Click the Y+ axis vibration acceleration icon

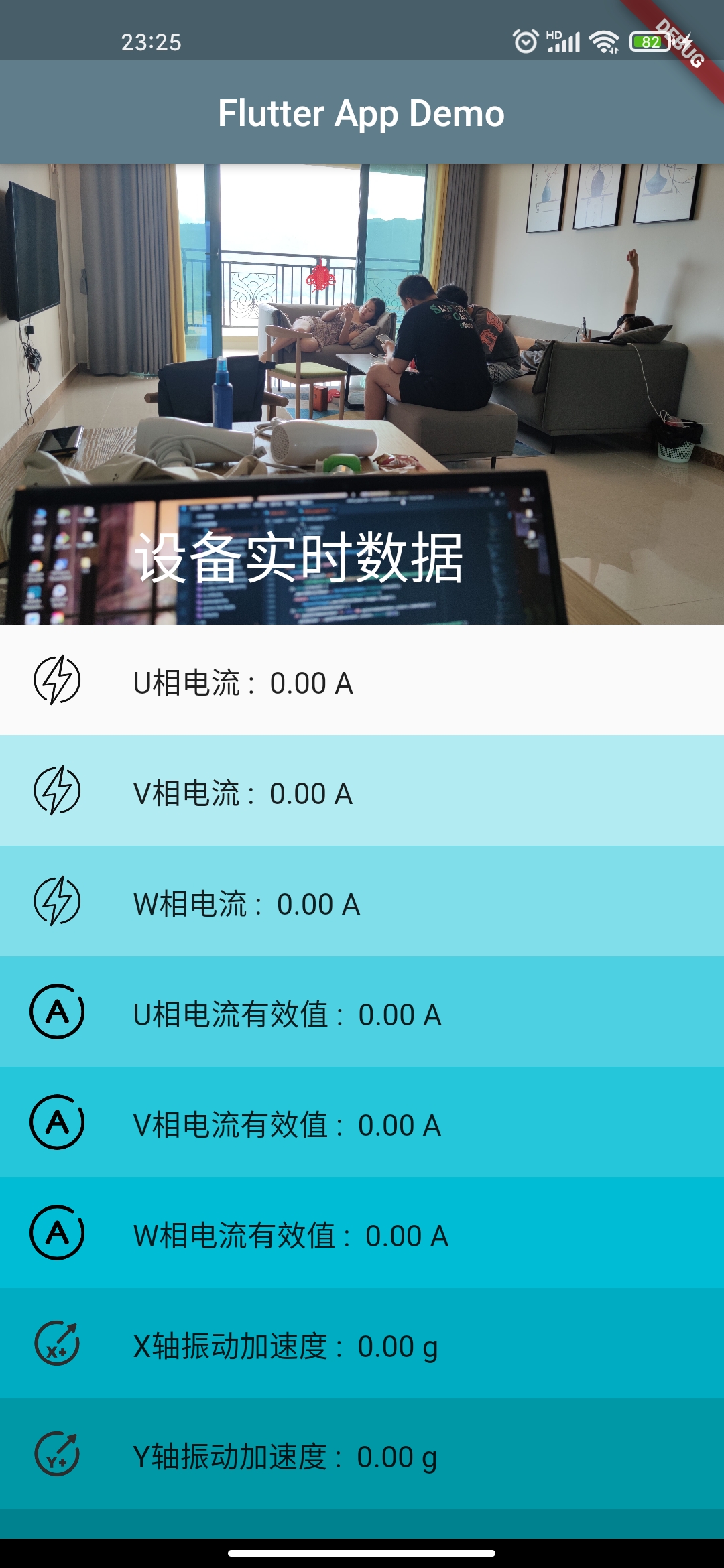57,1454
